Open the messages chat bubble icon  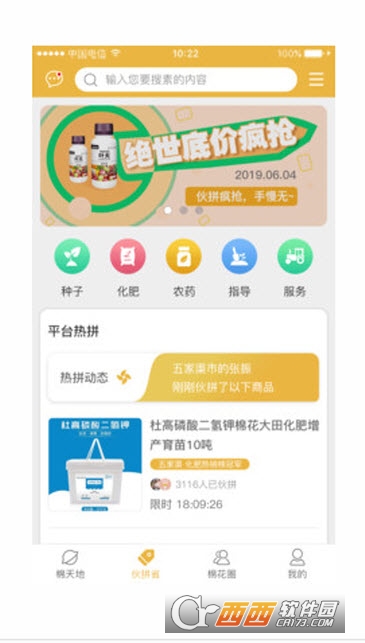click(x=55, y=79)
